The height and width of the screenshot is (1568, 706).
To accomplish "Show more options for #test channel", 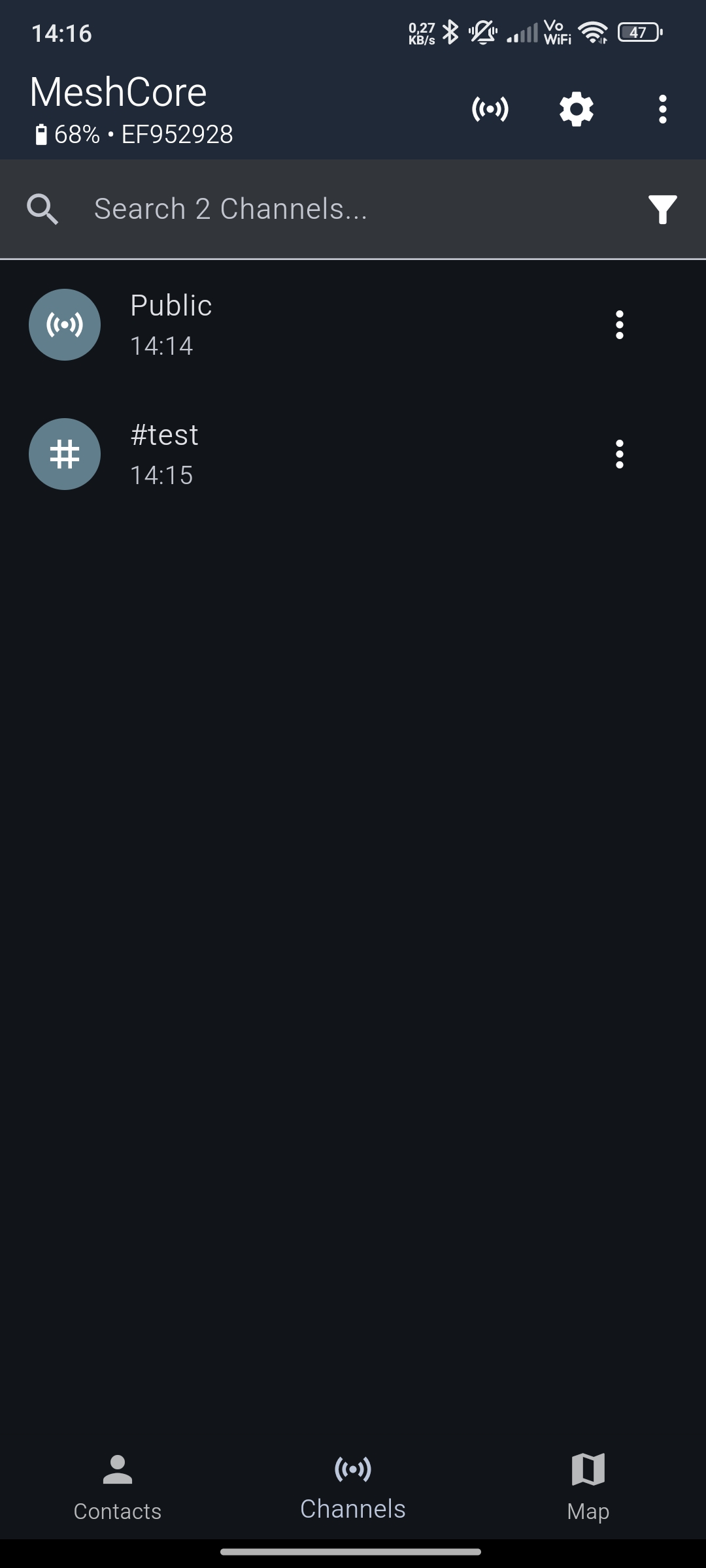I will [x=619, y=454].
